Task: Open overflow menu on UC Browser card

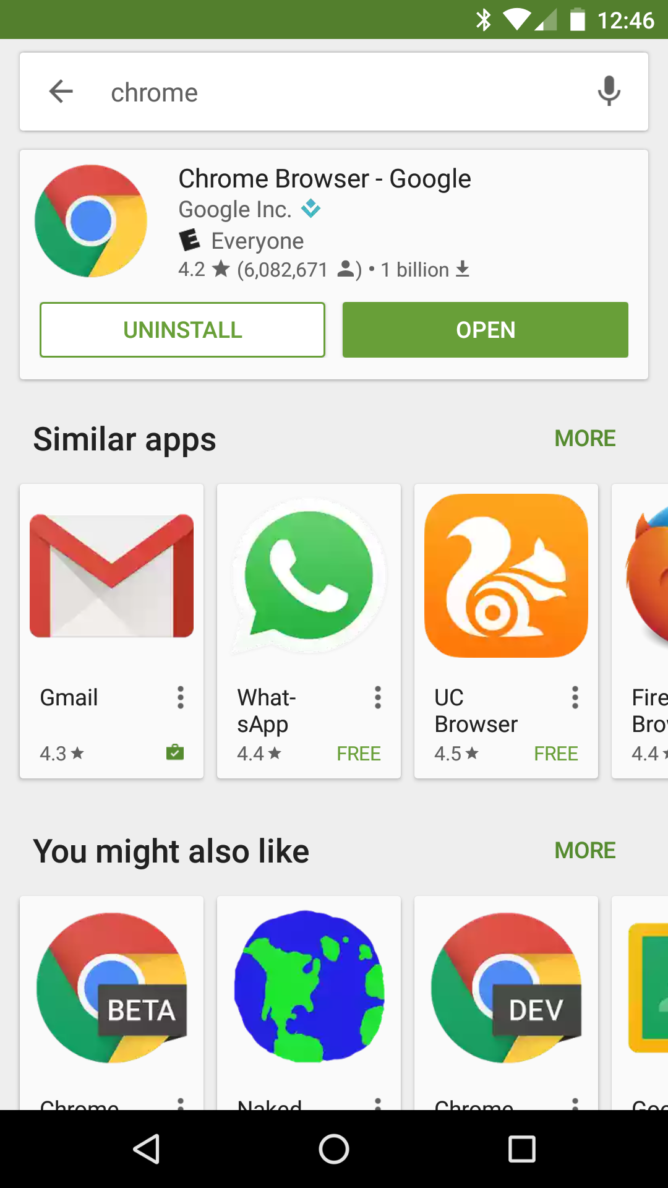Action: pos(575,697)
